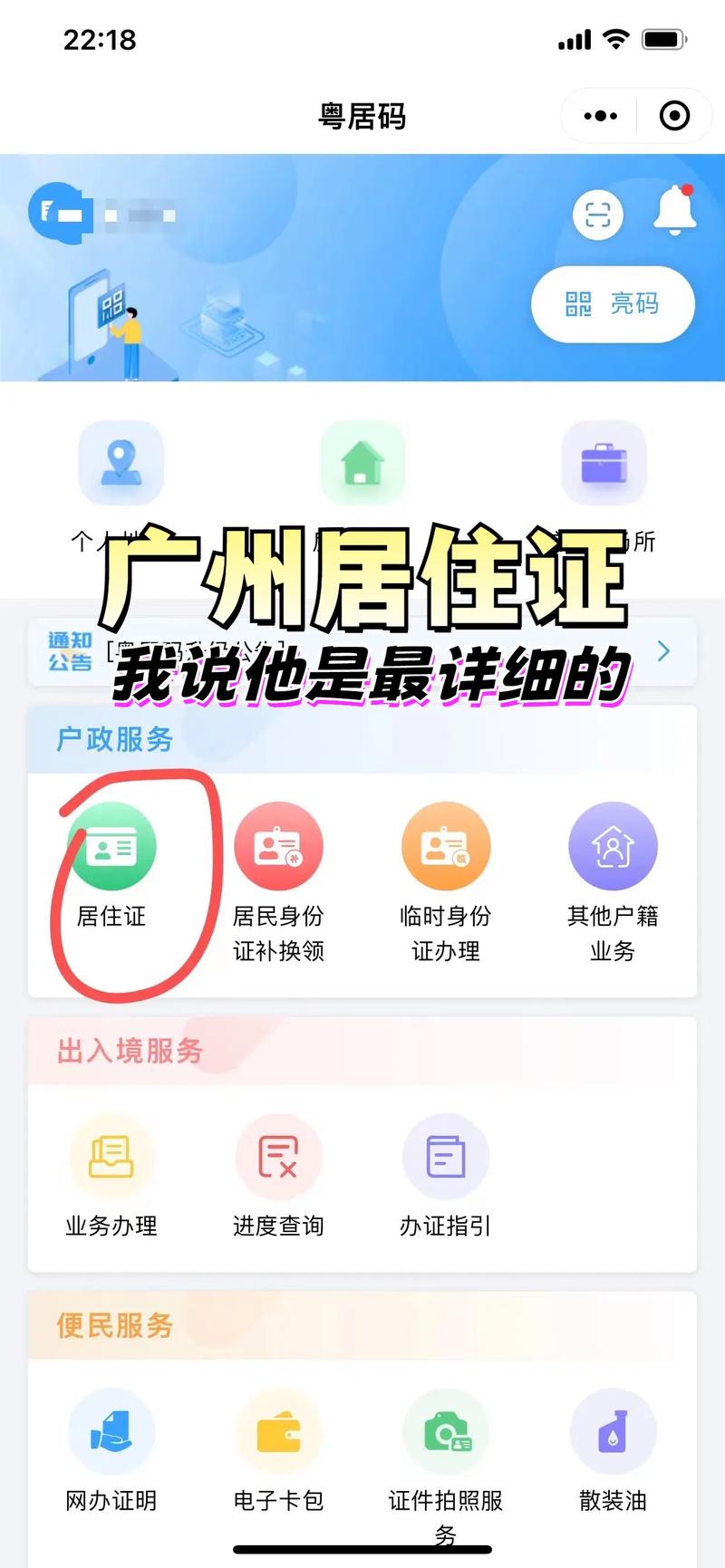Tap the location pin quick-access icon
This screenshot has height=1568, width=725.
coord(121,463)
